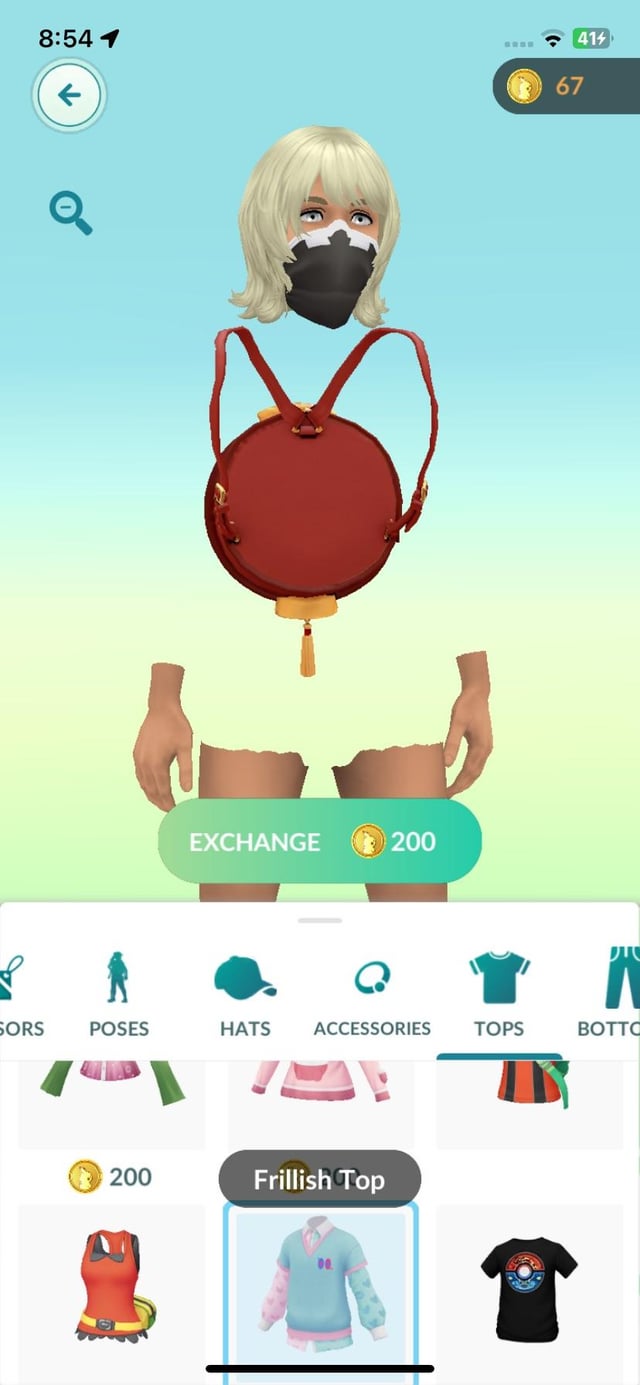Select the red sleeveless top
The width and height of the screenshot is (640, 1385).
(111, 1284)
